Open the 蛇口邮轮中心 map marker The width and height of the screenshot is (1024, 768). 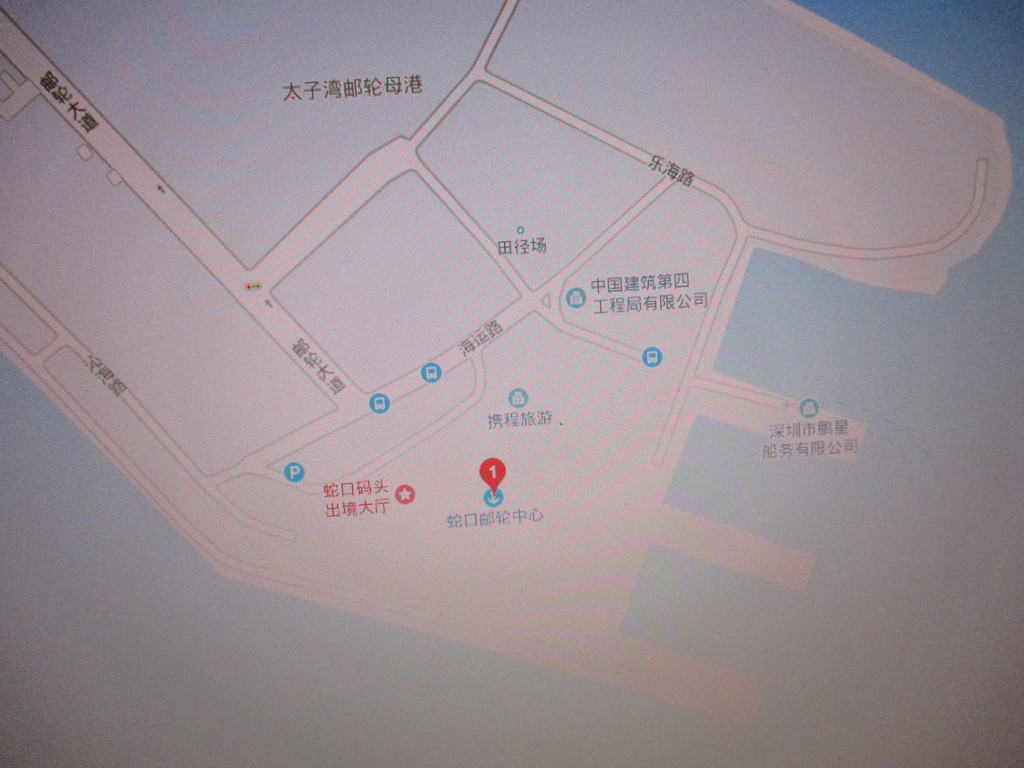coord(493,497)
